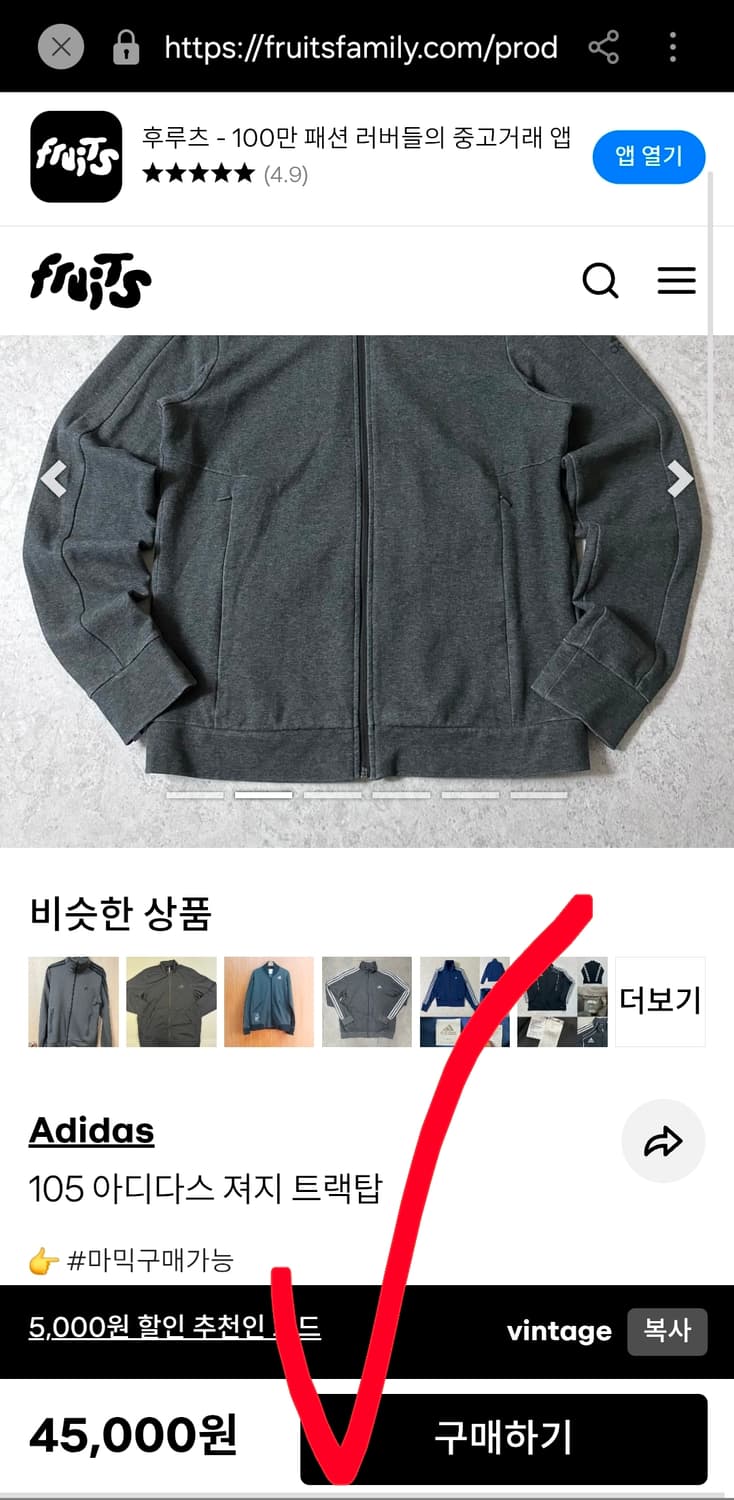Viewport: 734px width, 1500px height.
Task: Open the browser overflow three-dot menu
Action: (672, 46)
